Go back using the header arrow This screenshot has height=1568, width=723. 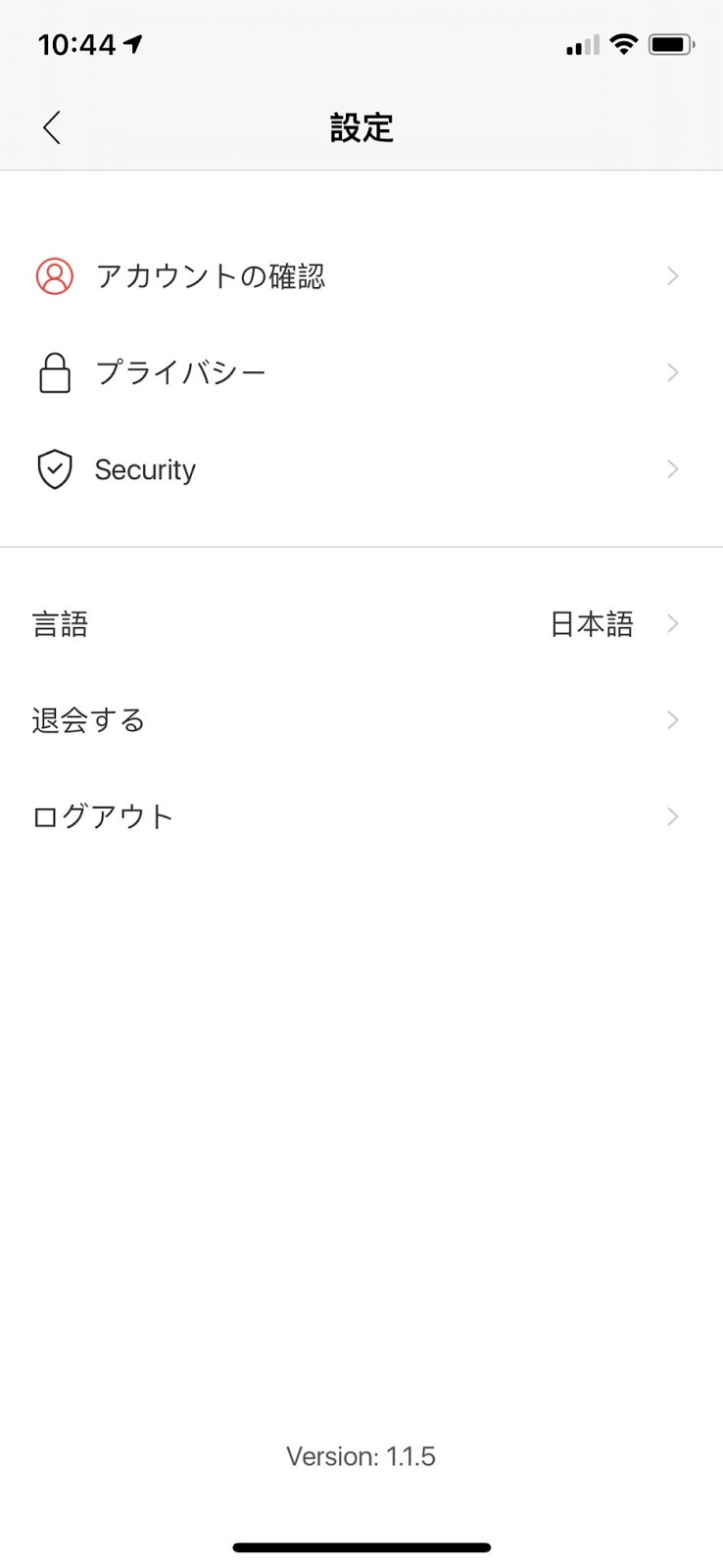[x=52, y=127]
